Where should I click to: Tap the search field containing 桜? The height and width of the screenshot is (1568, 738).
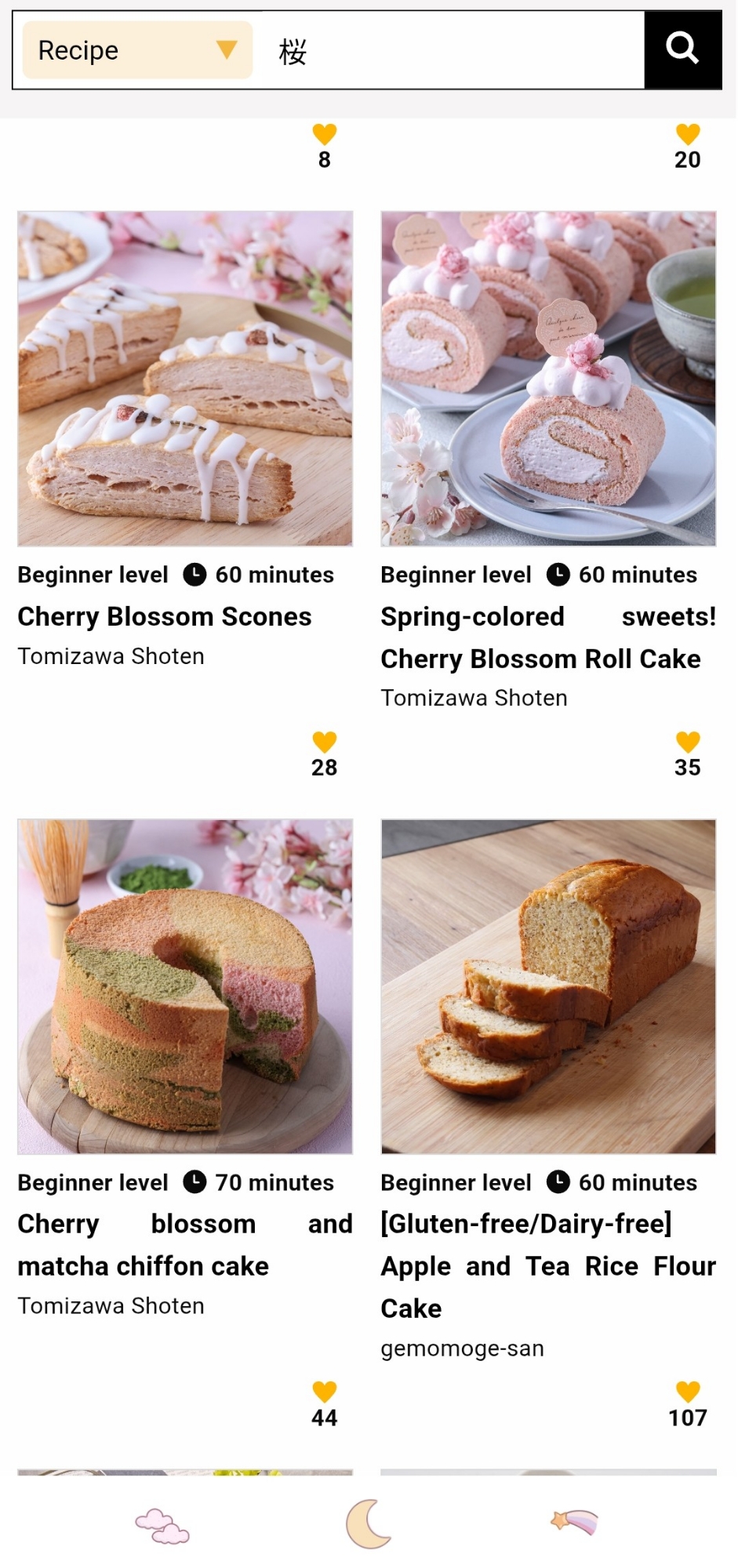point(455,51)
